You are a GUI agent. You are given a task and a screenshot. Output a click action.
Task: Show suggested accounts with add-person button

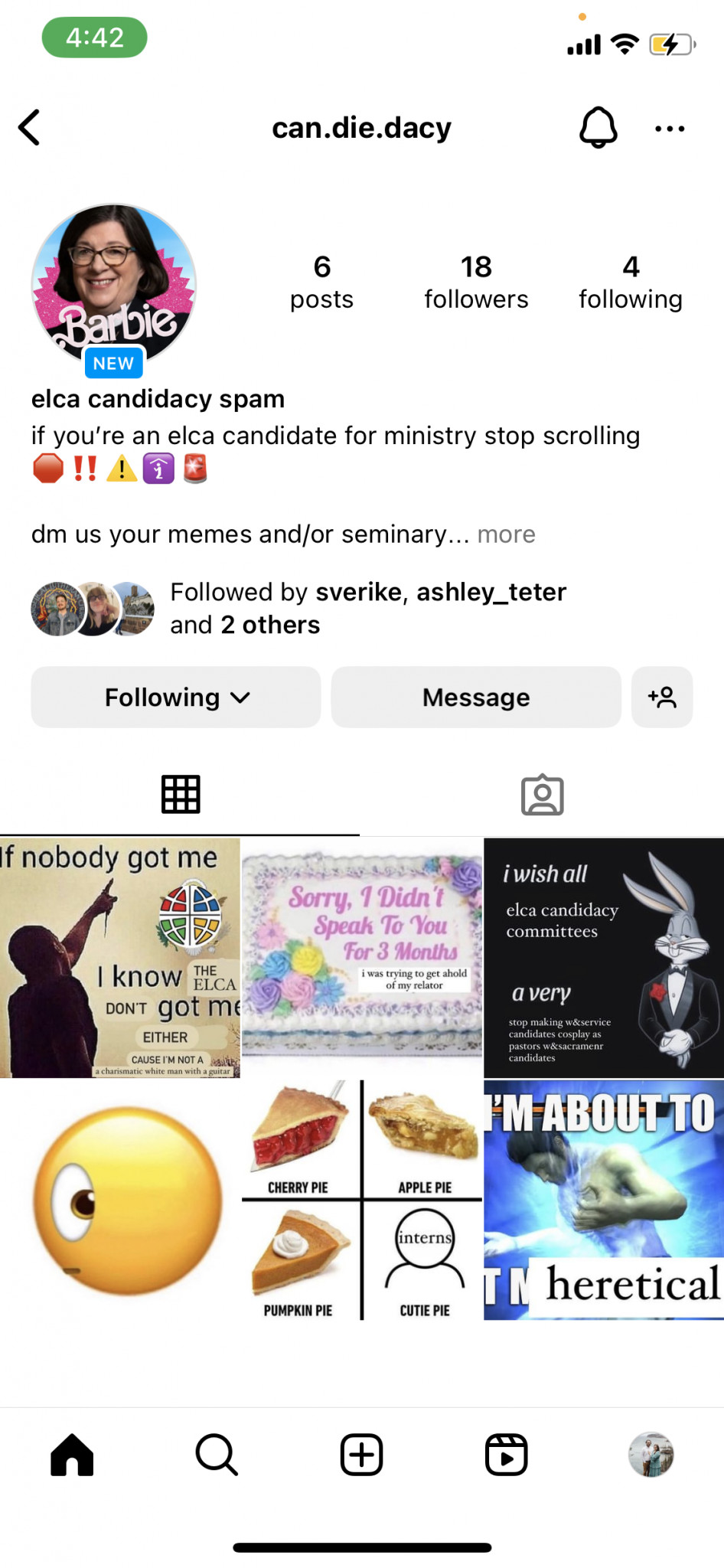662,697
